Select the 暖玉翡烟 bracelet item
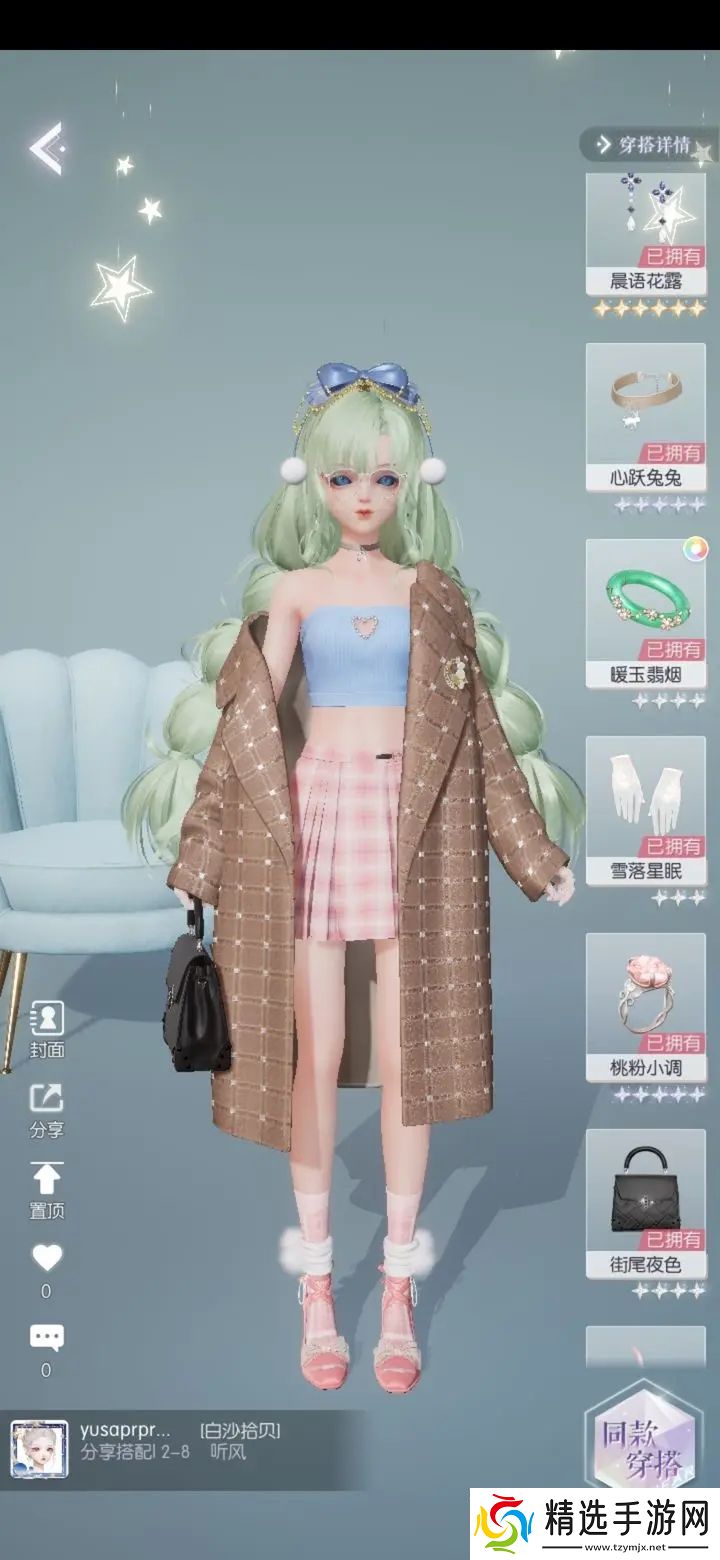This screenshot has width=720, height=1560. click(x=645, y=612)
